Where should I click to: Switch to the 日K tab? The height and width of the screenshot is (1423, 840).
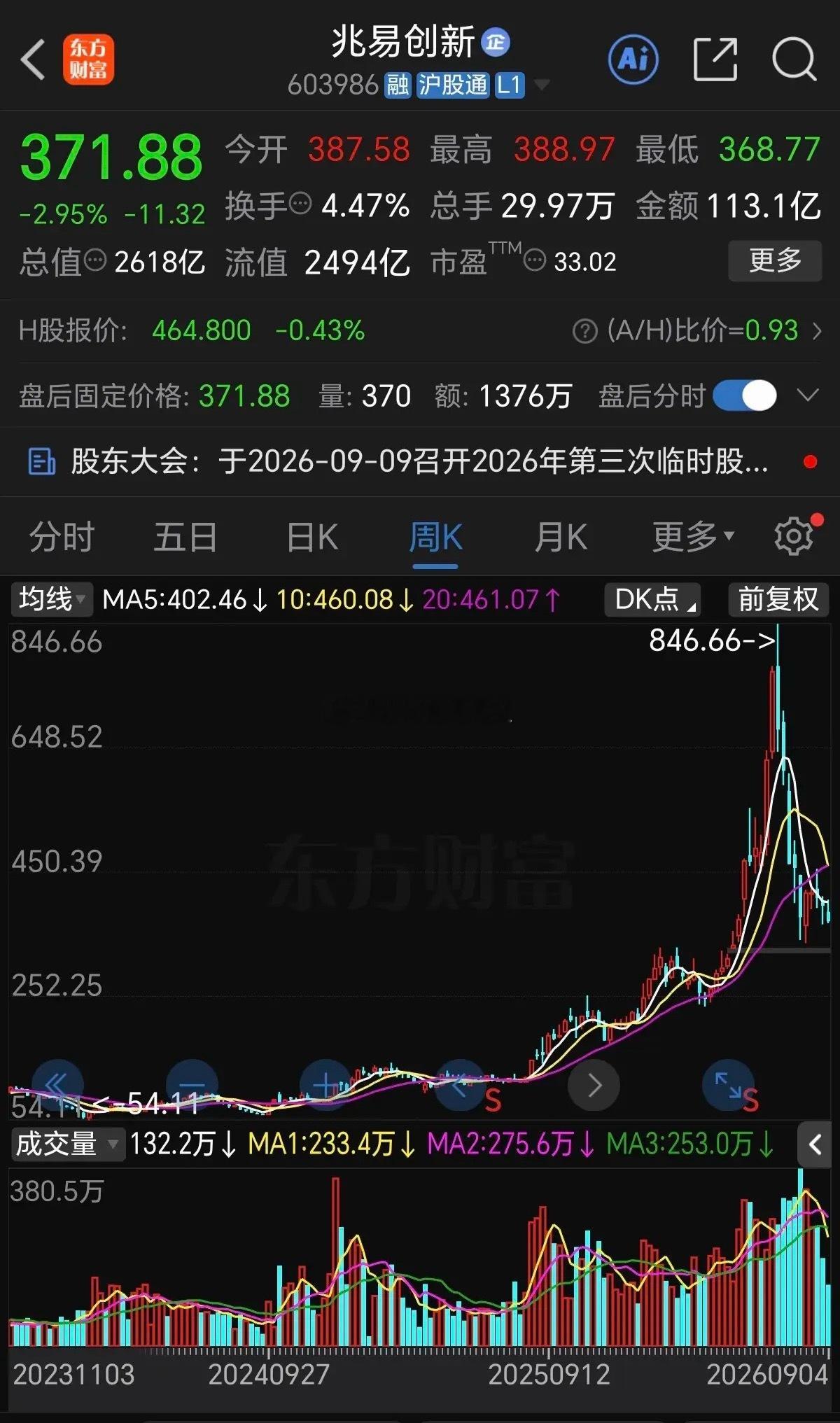pyautogui.click(x=312, y=538)
